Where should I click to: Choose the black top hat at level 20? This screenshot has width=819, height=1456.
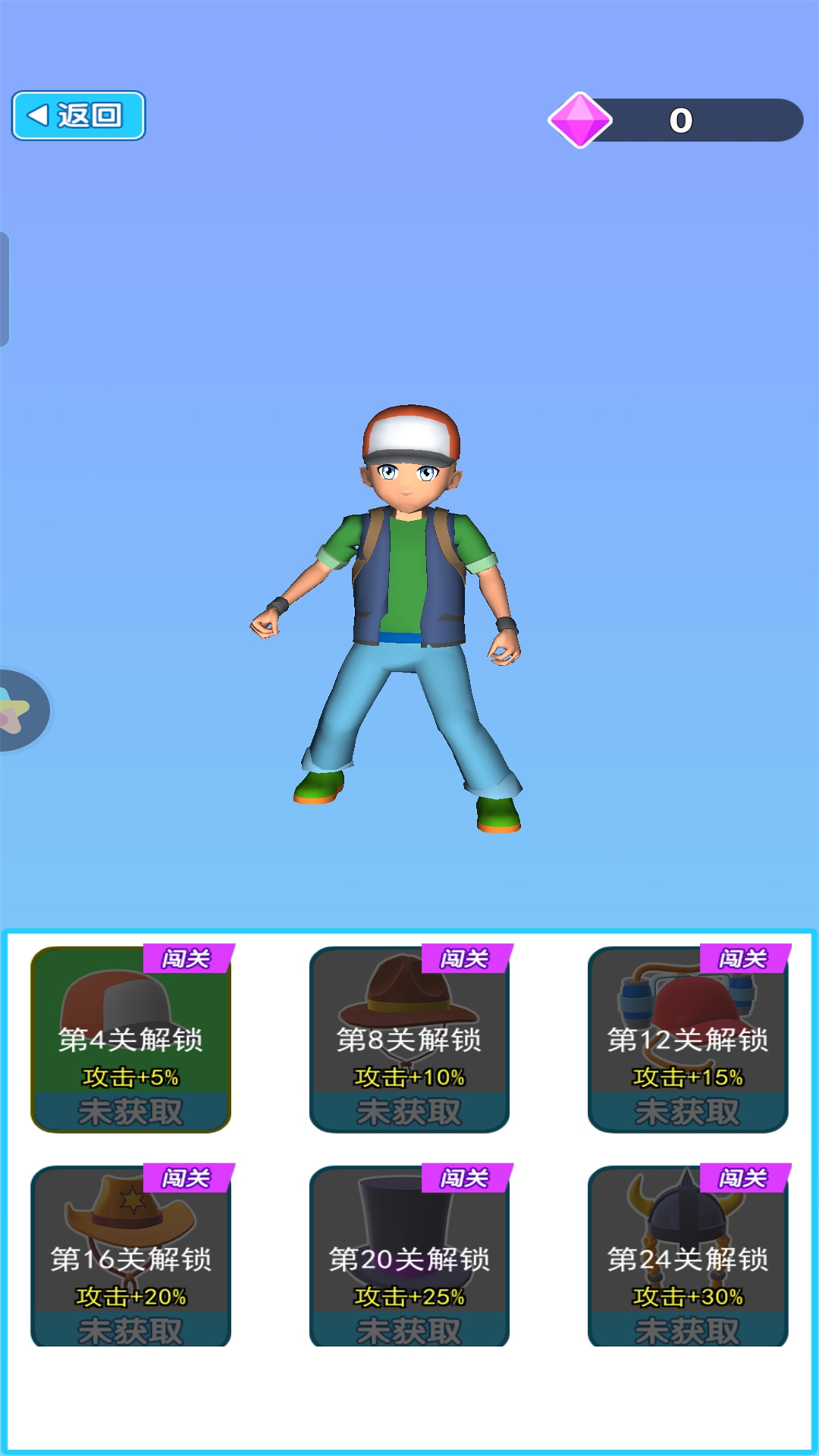[409, 1257]
